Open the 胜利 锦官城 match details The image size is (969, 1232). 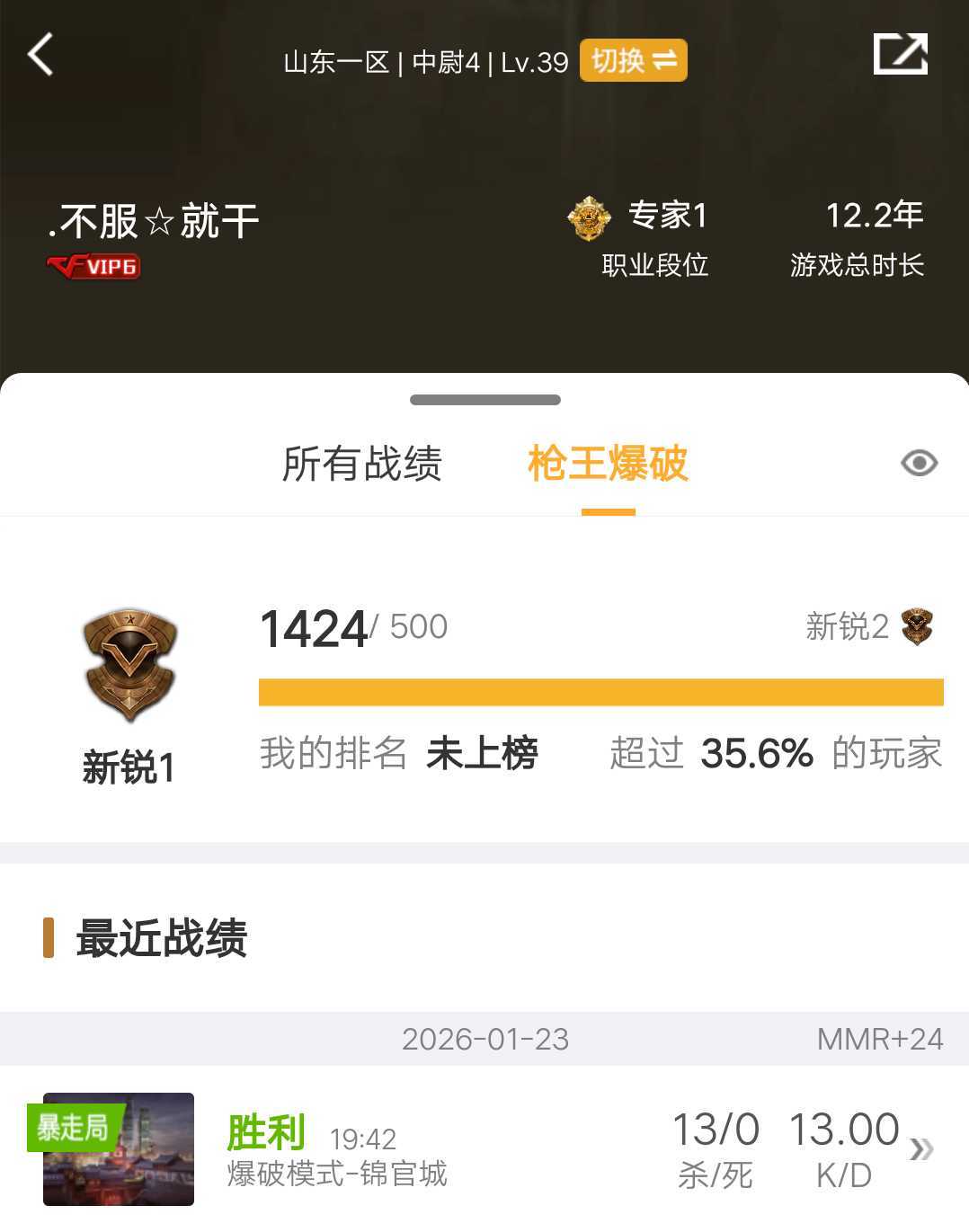484,1149
